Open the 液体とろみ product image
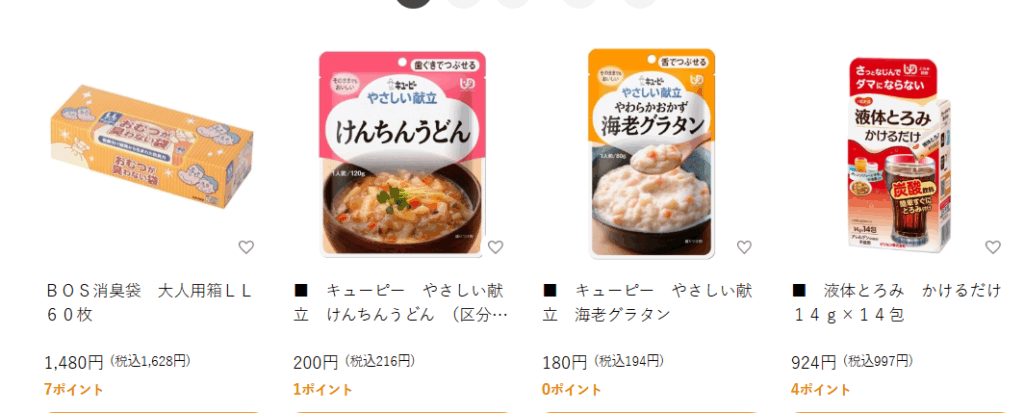 [x=898, y=153]
